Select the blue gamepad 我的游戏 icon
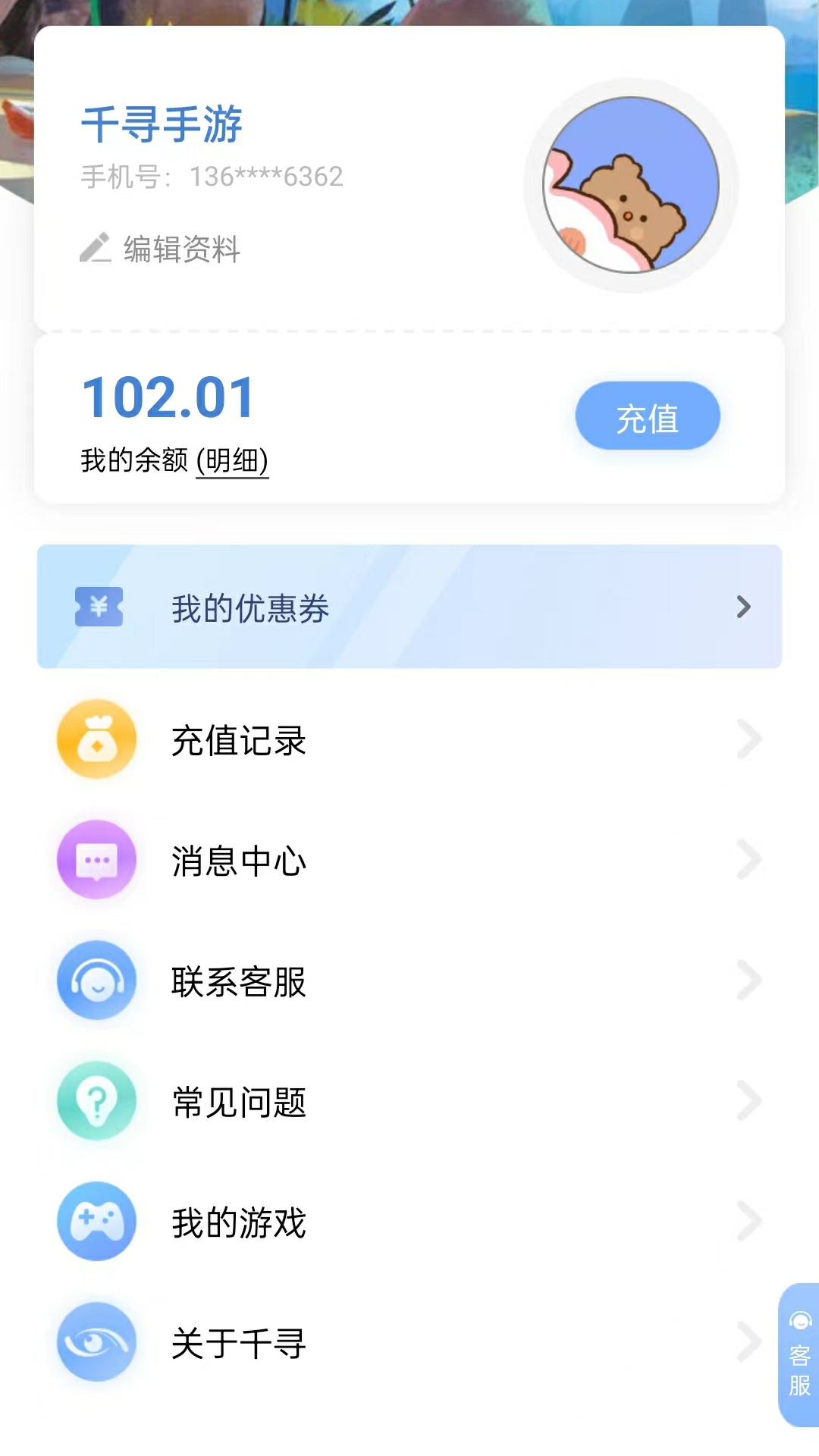Screen dimensions: 819x1456 click(x=96, y=1223)
